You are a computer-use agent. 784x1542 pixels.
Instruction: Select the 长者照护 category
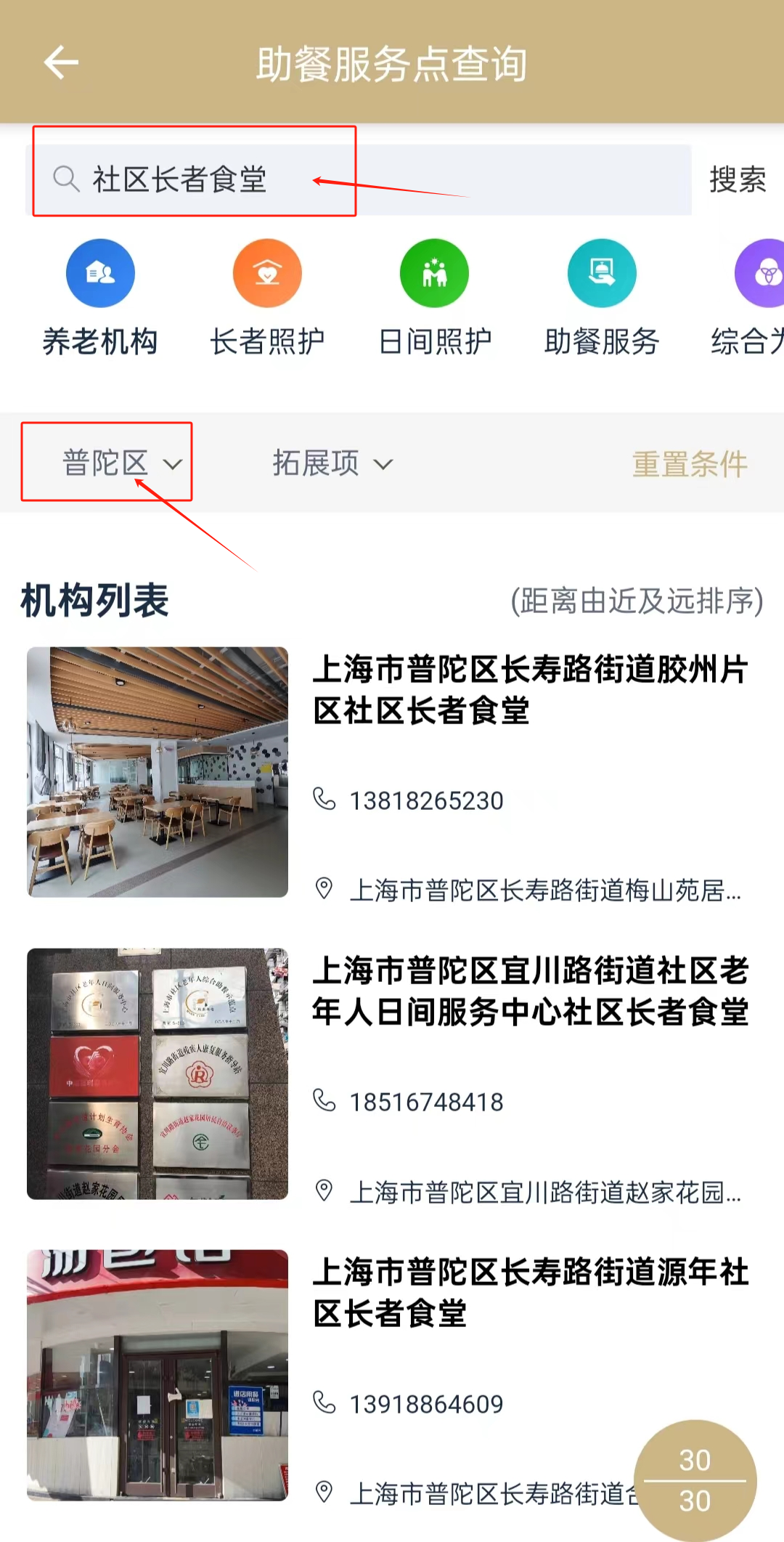(267, 298)
